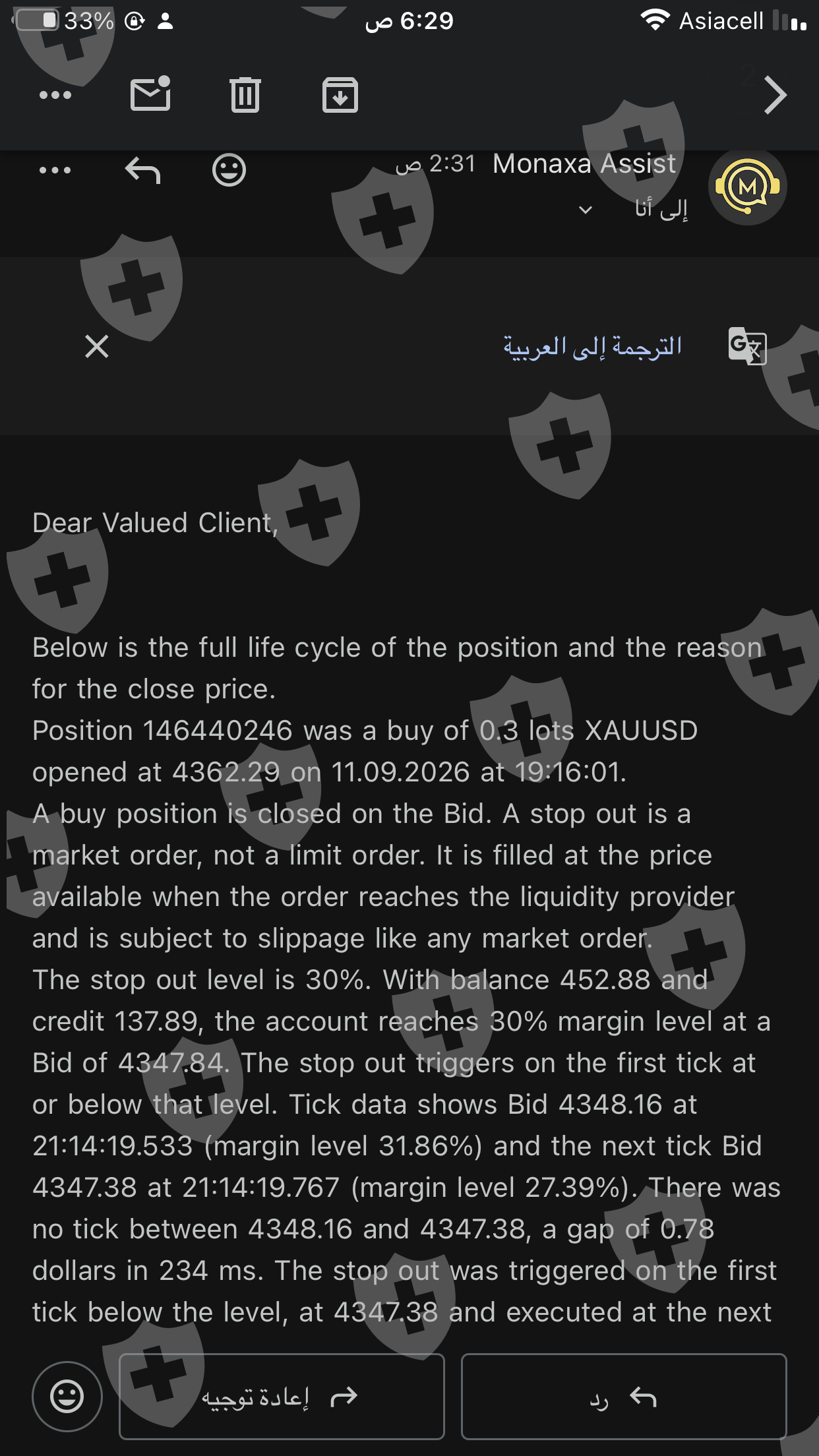
Task: Open the top toolbar overflow menu
Action: click(x=55, y=95)
